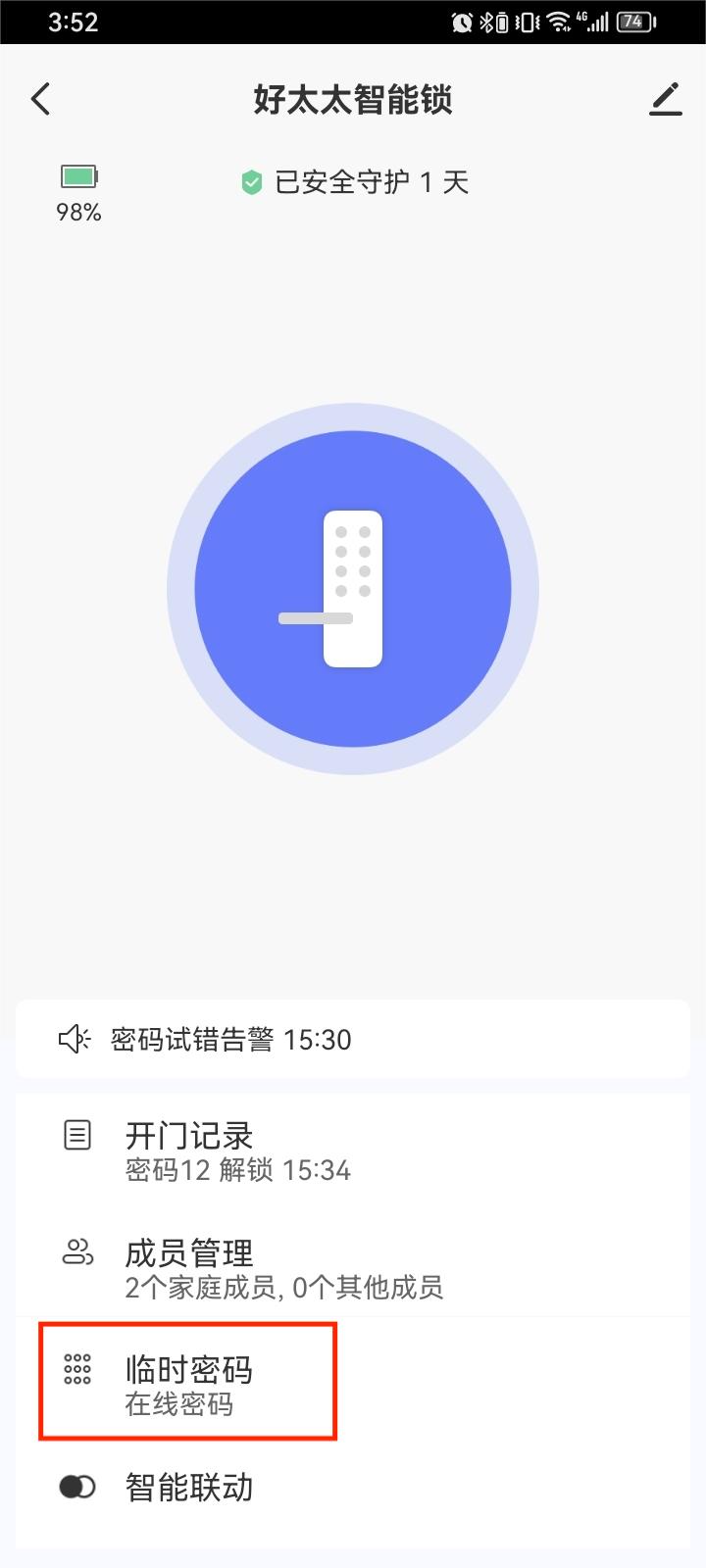The width and height of the screenshot is (706, 1568).
Task: Open 开门记录 door records
Action: (353, 1151)
